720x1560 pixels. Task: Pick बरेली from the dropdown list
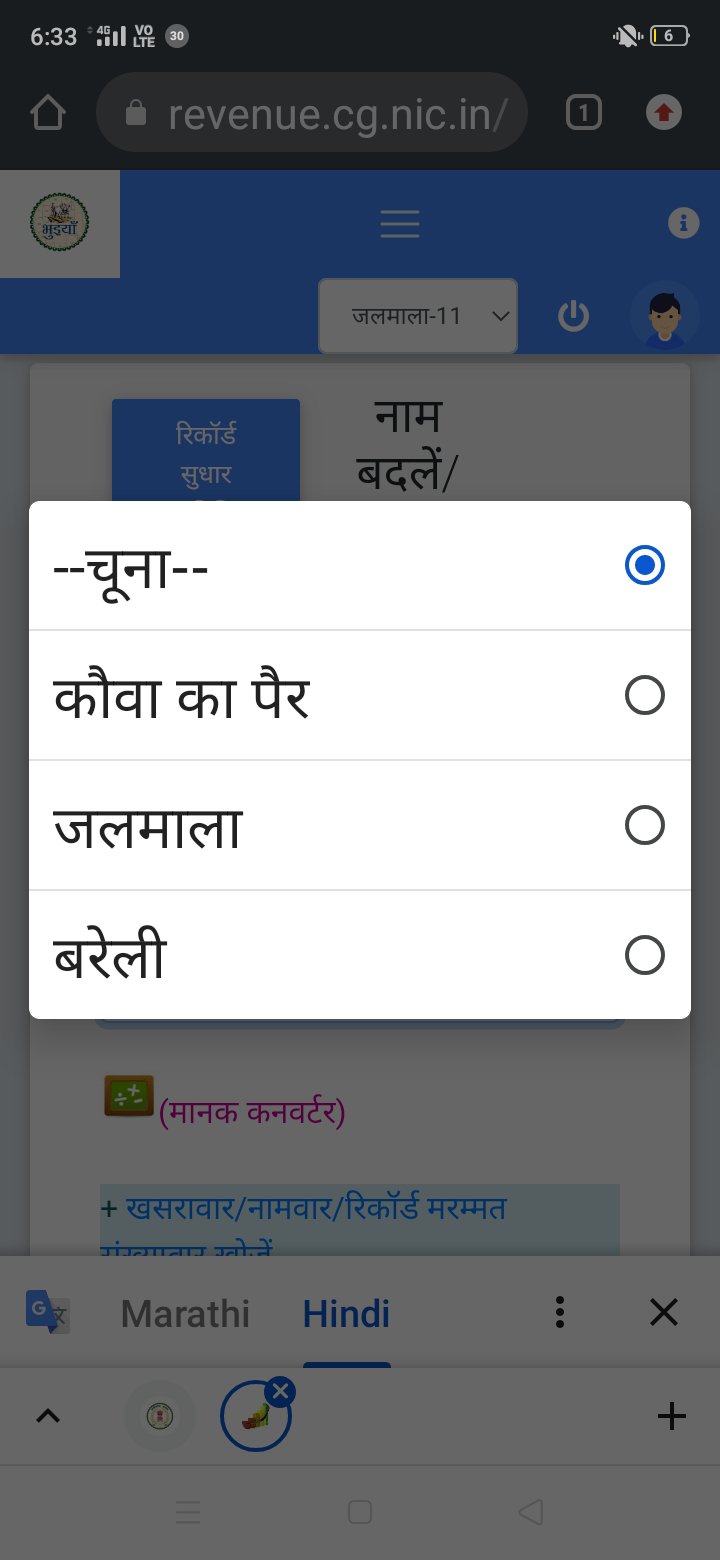[x=359, y=955]
